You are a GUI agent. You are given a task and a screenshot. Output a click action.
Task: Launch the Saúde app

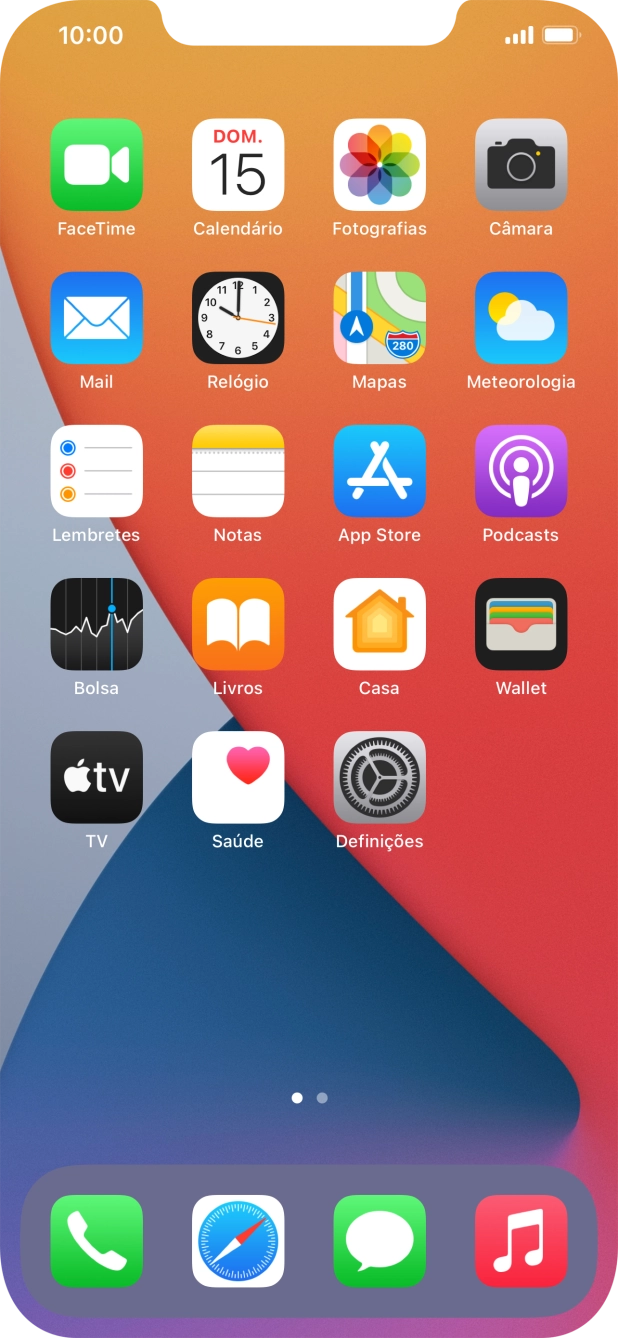[238, 777]
